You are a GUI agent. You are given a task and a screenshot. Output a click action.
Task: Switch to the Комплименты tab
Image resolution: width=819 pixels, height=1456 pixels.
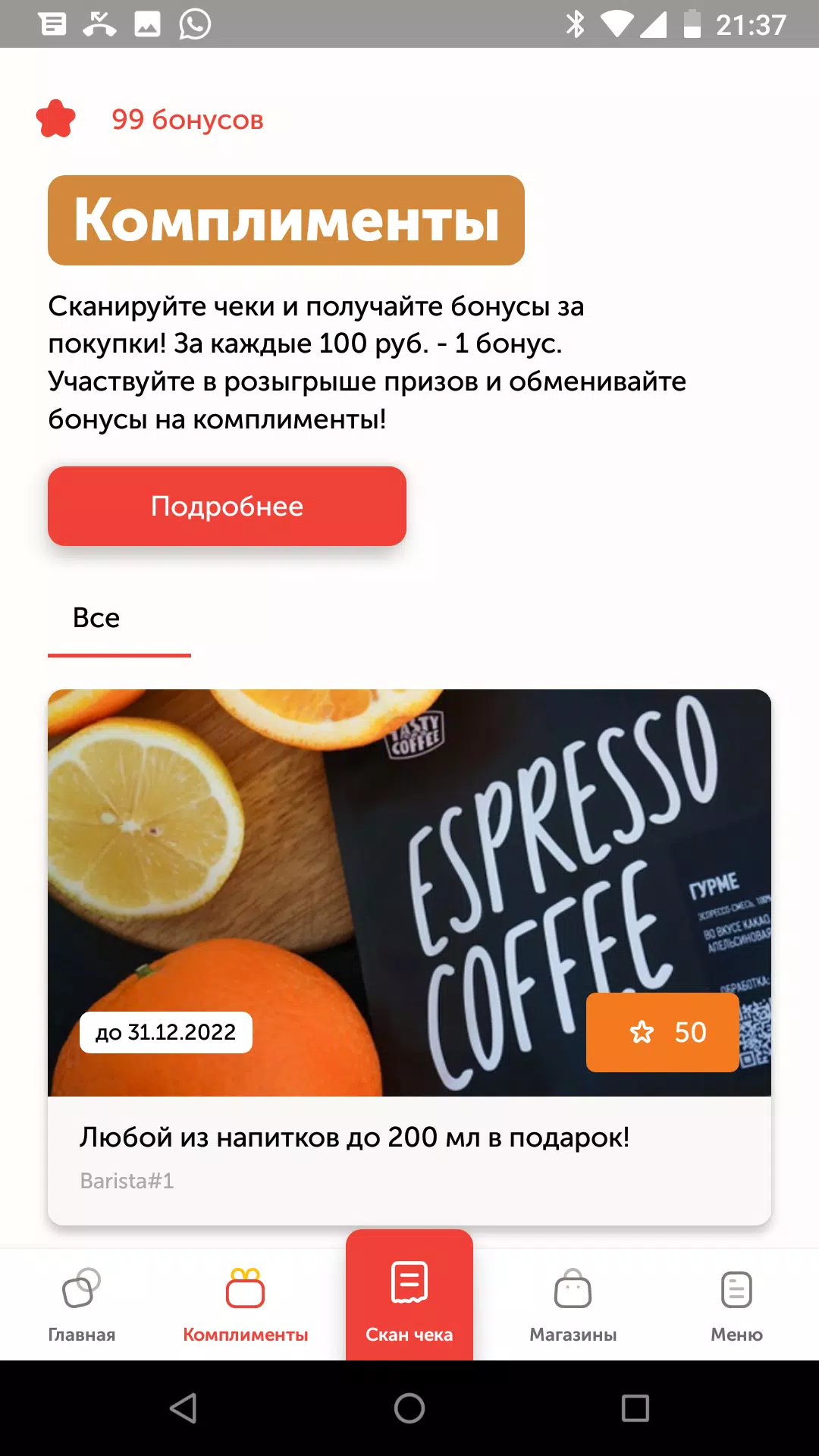tap(246, 1304)
